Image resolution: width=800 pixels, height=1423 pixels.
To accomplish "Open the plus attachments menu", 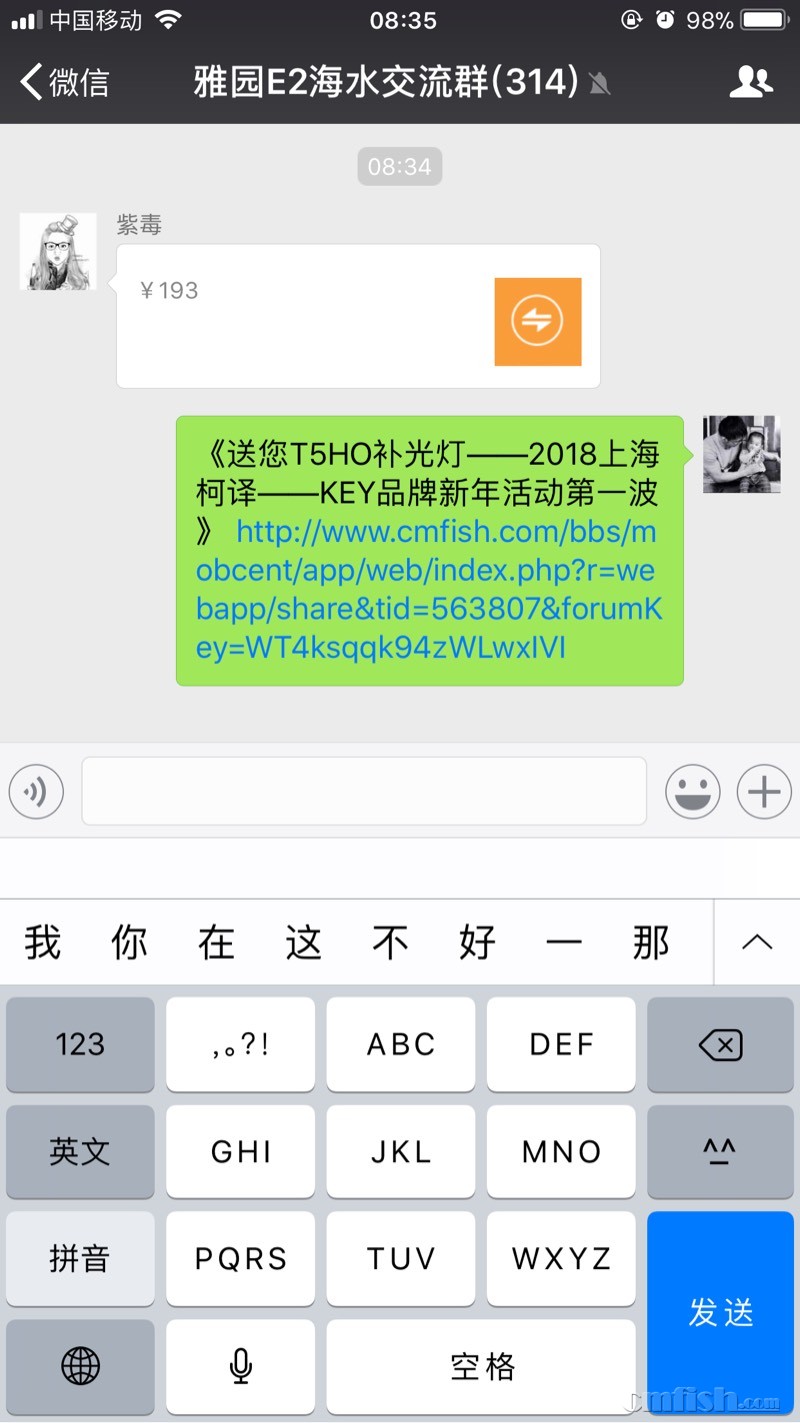I will coord(764,793).
